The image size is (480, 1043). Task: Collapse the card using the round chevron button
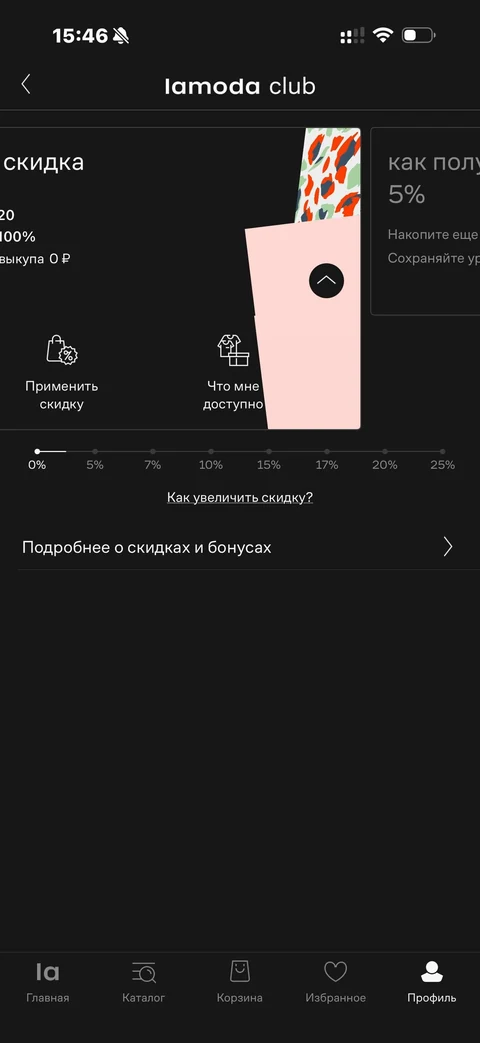pyautogui.click(x=326, y=281)
